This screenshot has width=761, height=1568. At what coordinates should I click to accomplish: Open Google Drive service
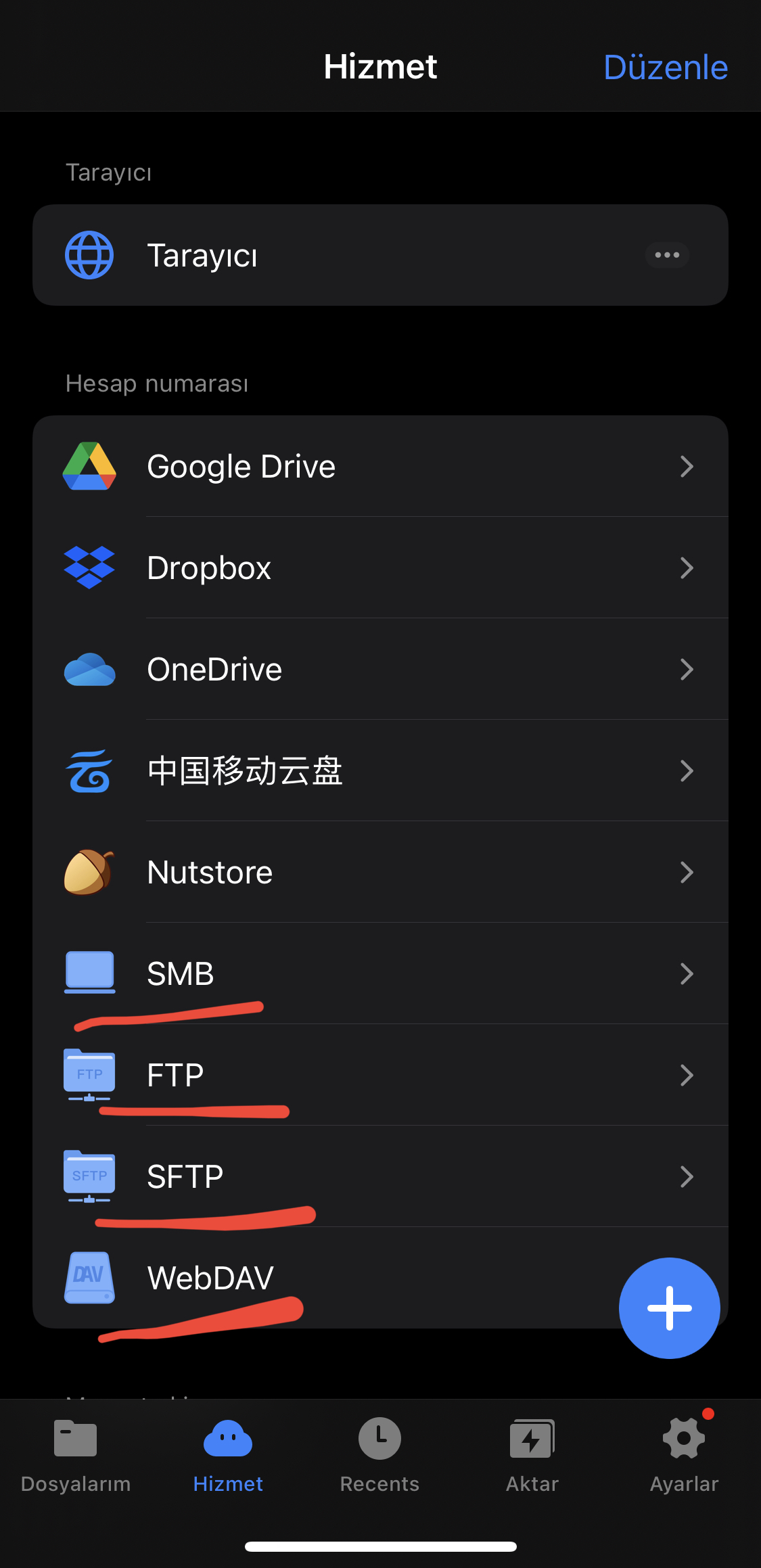point(380,466)
